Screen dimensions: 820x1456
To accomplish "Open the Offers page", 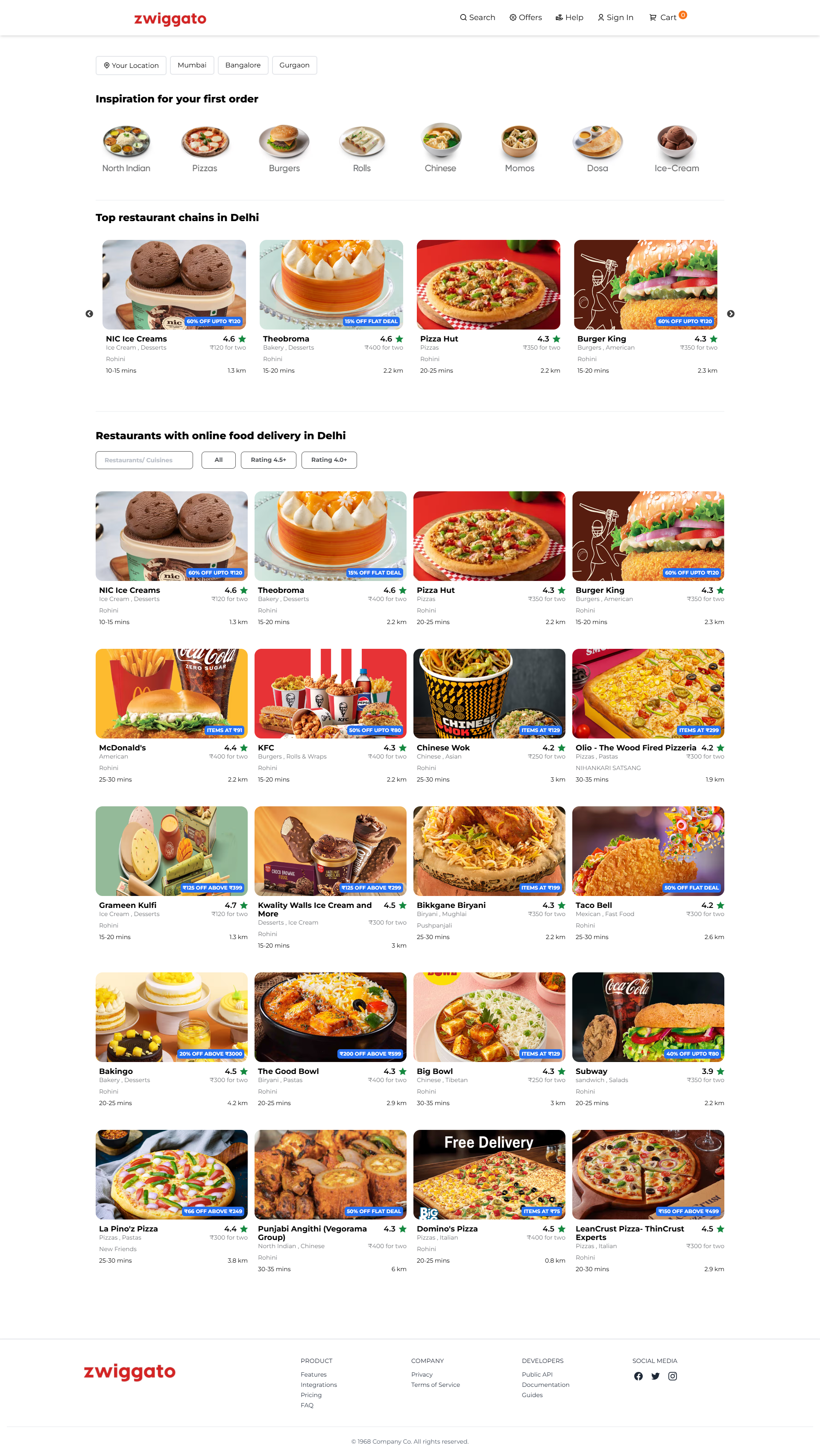I will click(x=525, y=18).
